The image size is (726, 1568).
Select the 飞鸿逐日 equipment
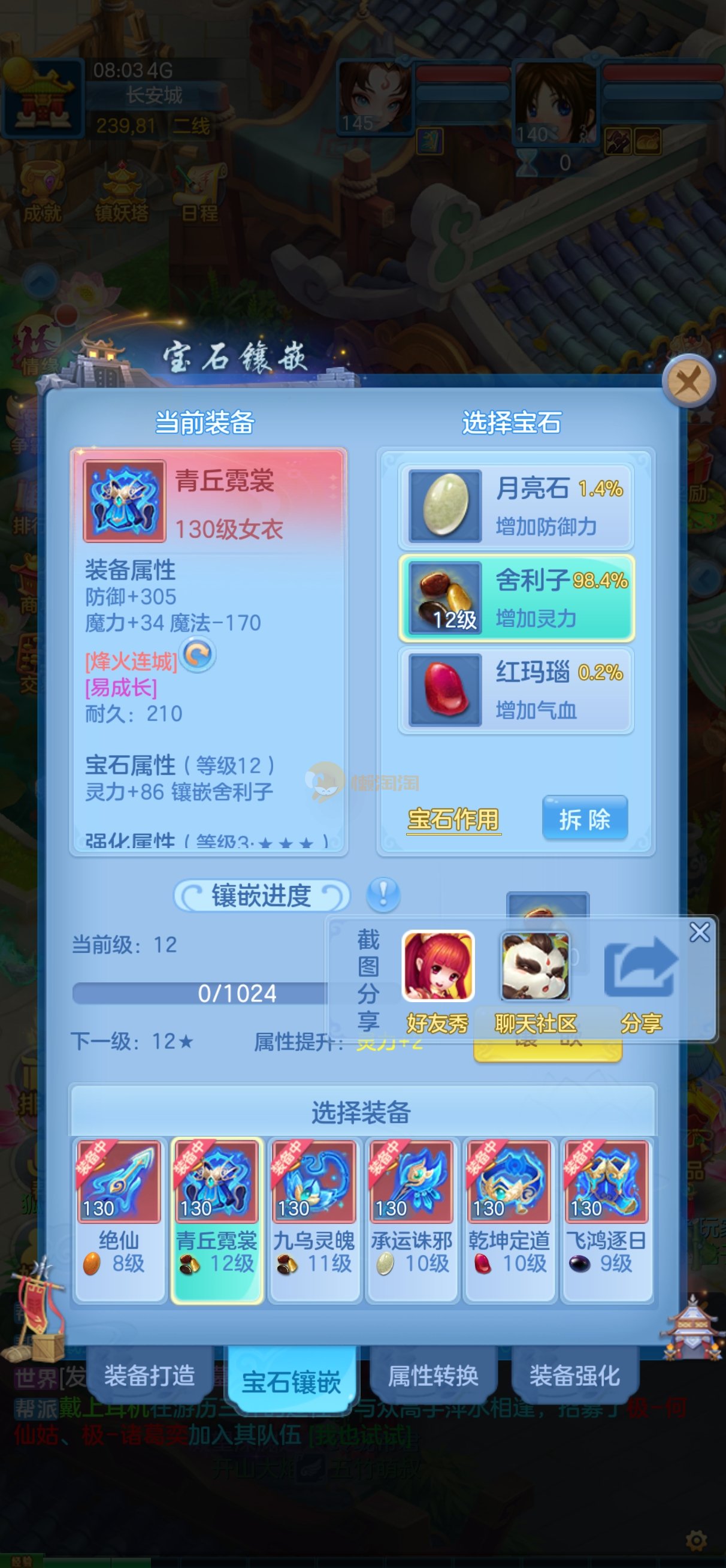(x=606, y=1220)
